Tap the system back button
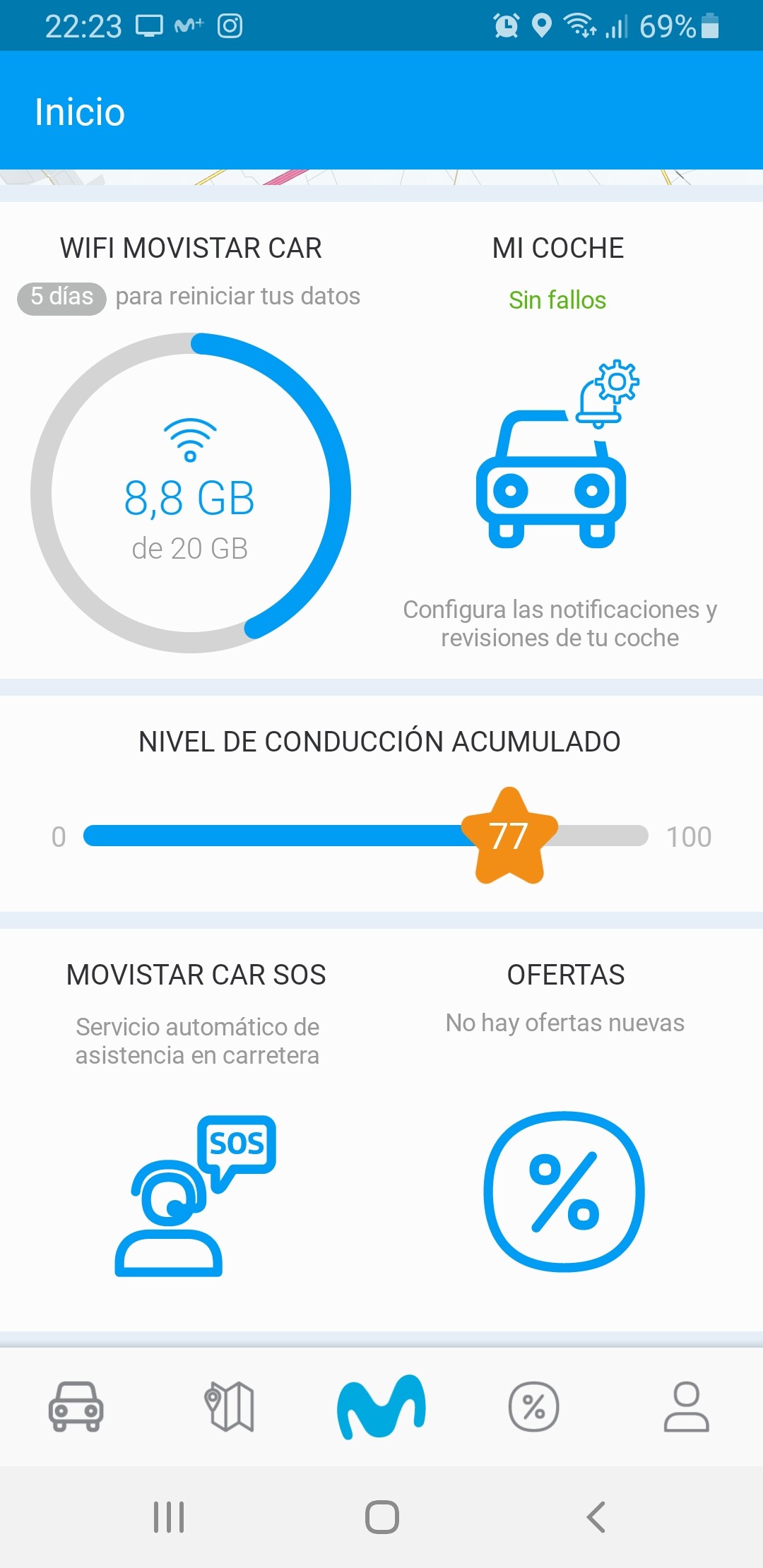The image size is (763, 1568). [x=596, y=1516]
